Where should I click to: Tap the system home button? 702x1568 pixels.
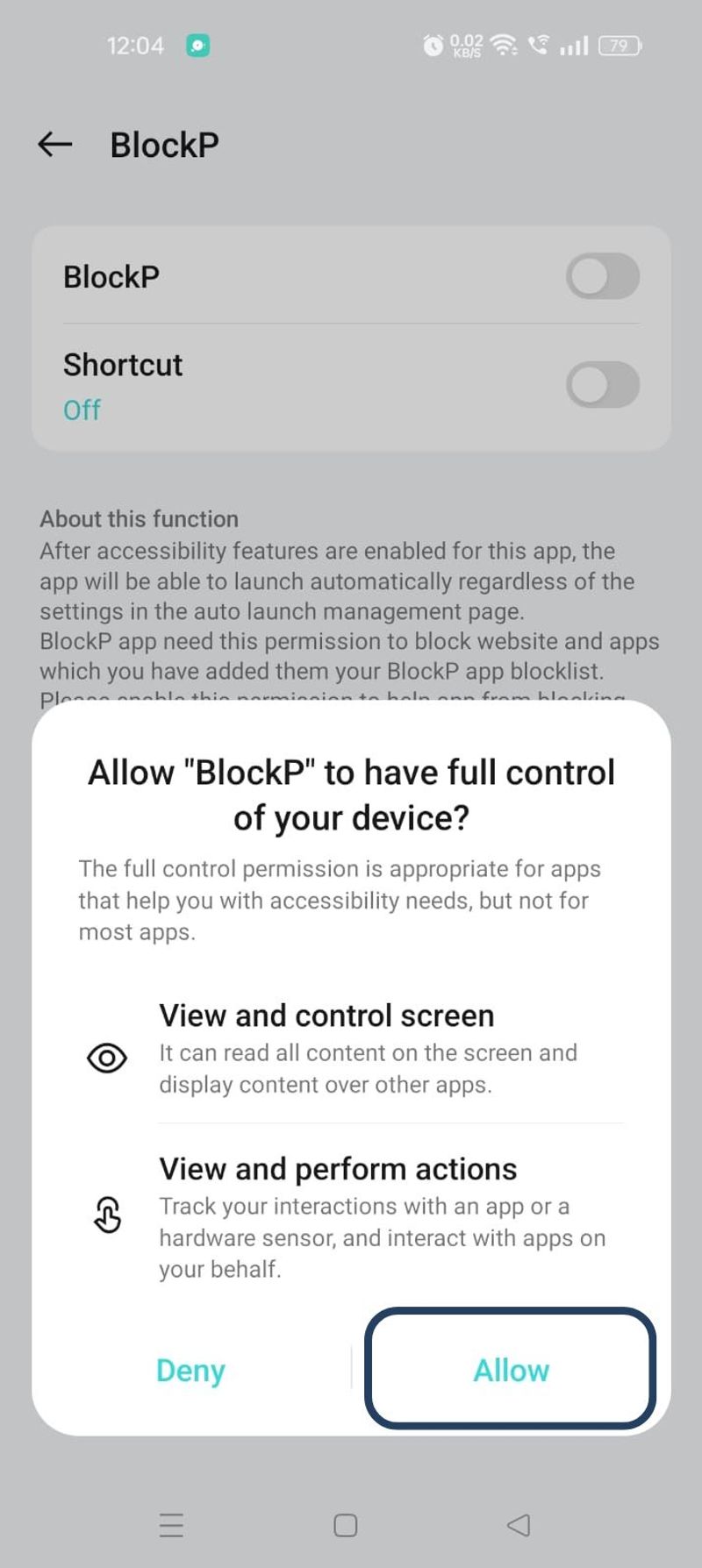(346, 1525)
